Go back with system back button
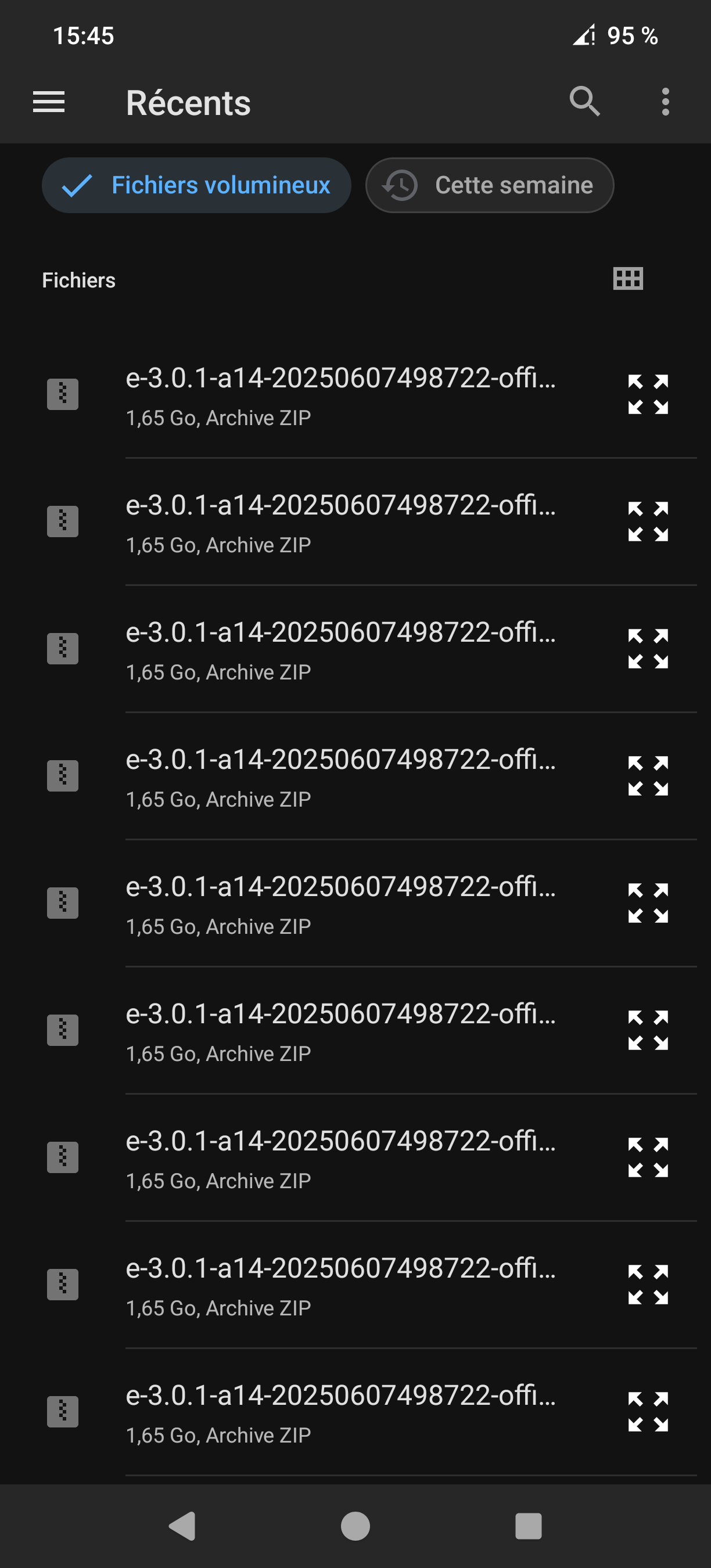 [182, 1526]
